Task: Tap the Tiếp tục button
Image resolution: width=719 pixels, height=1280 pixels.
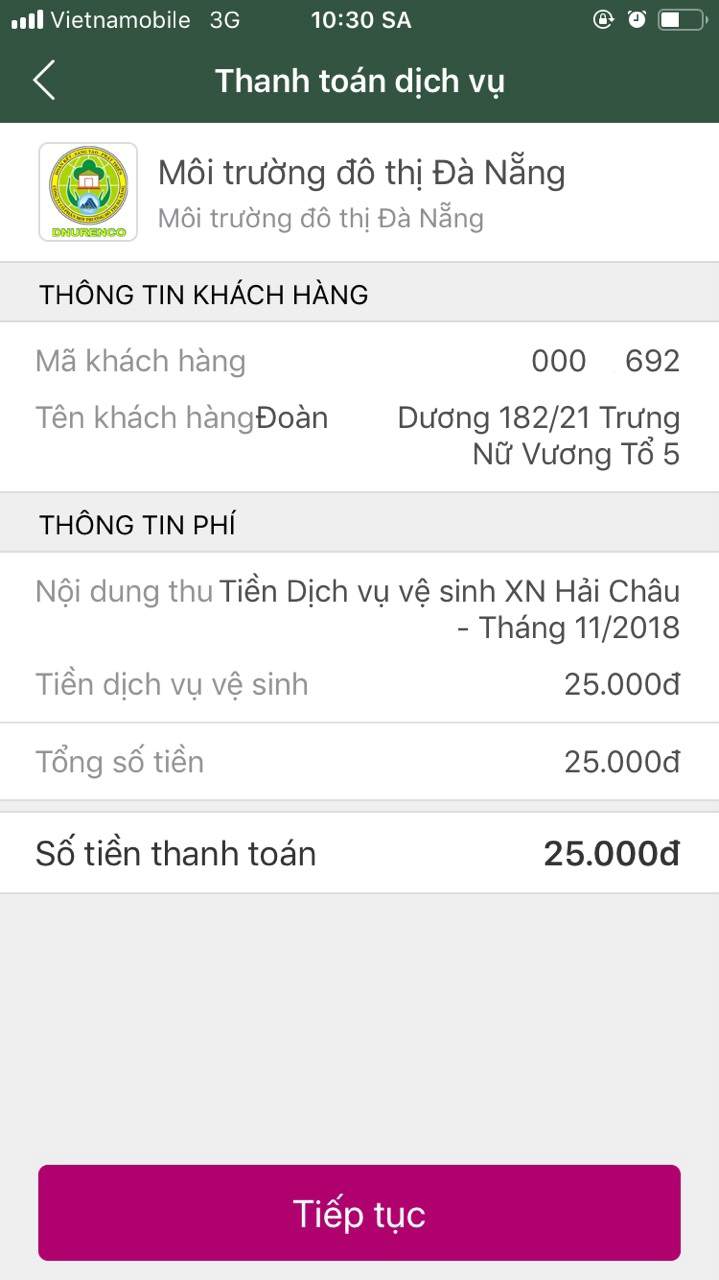Action: 359,1212
